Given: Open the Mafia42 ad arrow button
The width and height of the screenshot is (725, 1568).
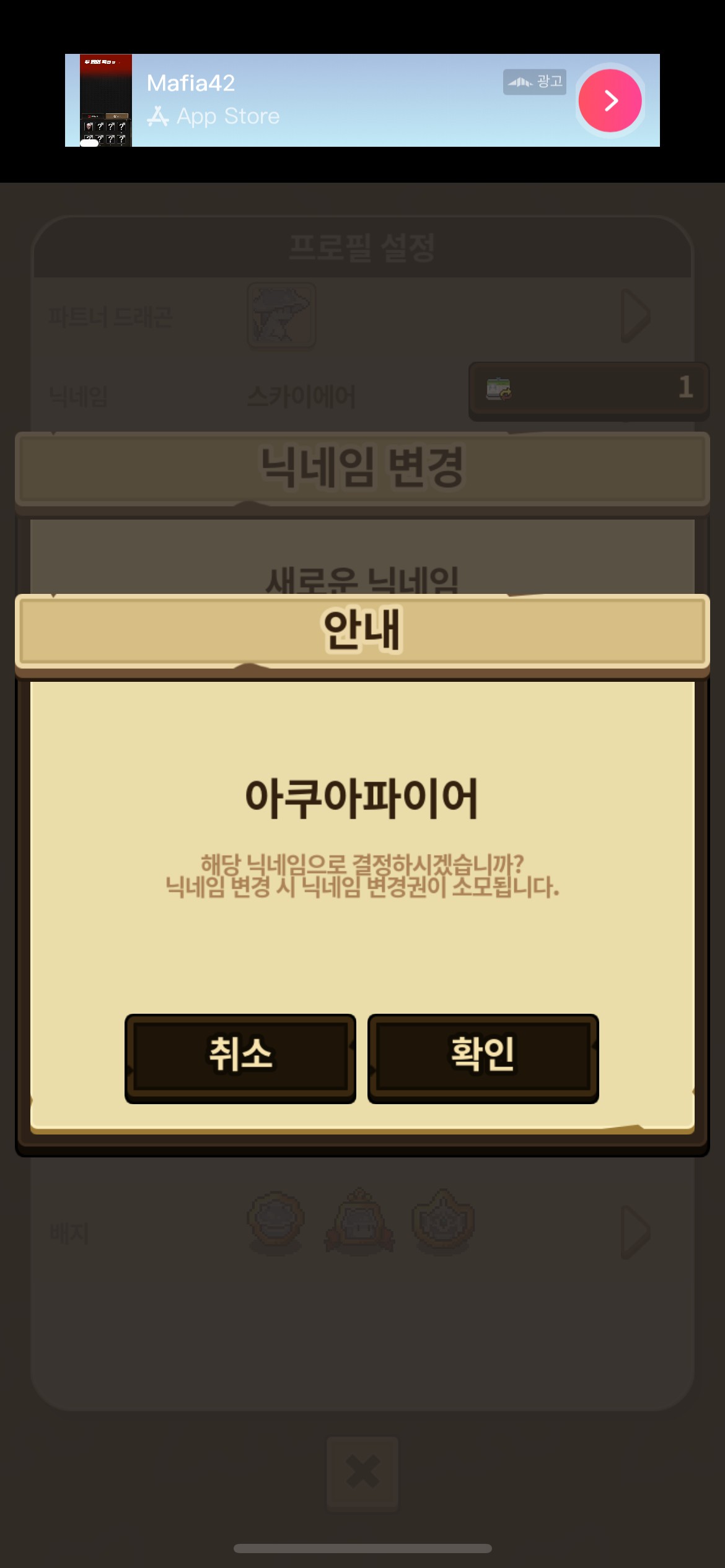Looking at the screenshot, I should coord(610,100).
